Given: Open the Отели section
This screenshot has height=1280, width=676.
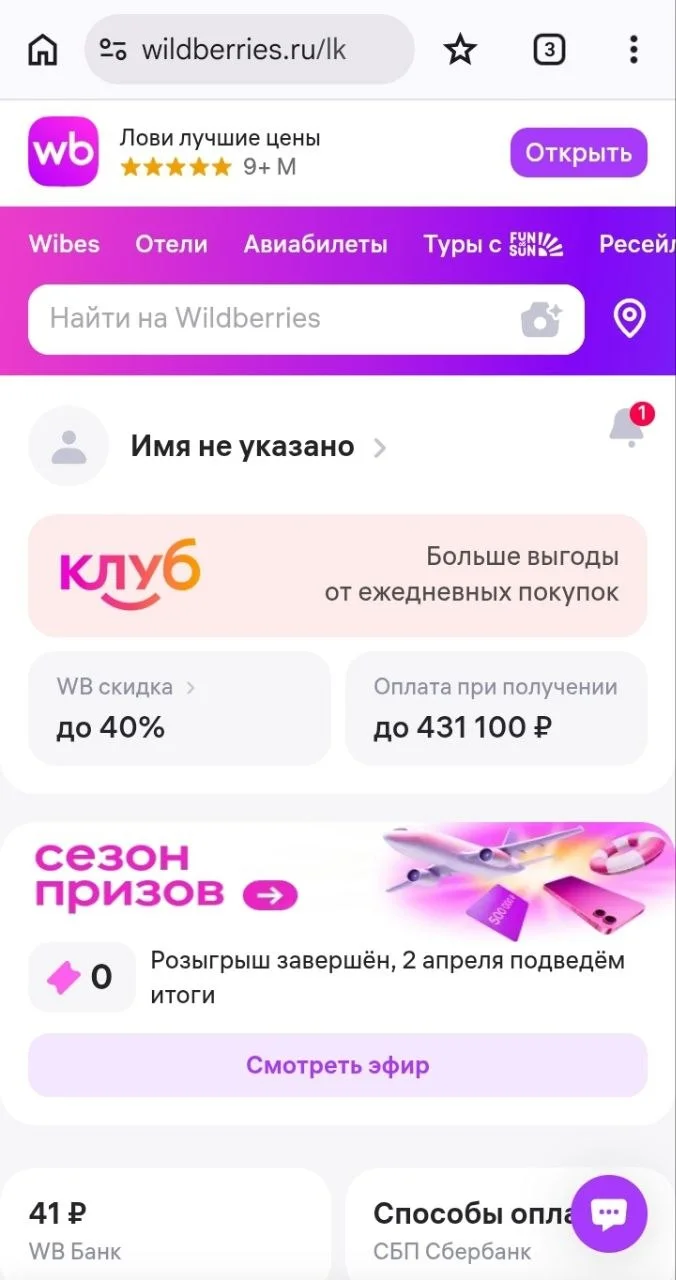Looking at the screenshot, I should pos(171,244).
